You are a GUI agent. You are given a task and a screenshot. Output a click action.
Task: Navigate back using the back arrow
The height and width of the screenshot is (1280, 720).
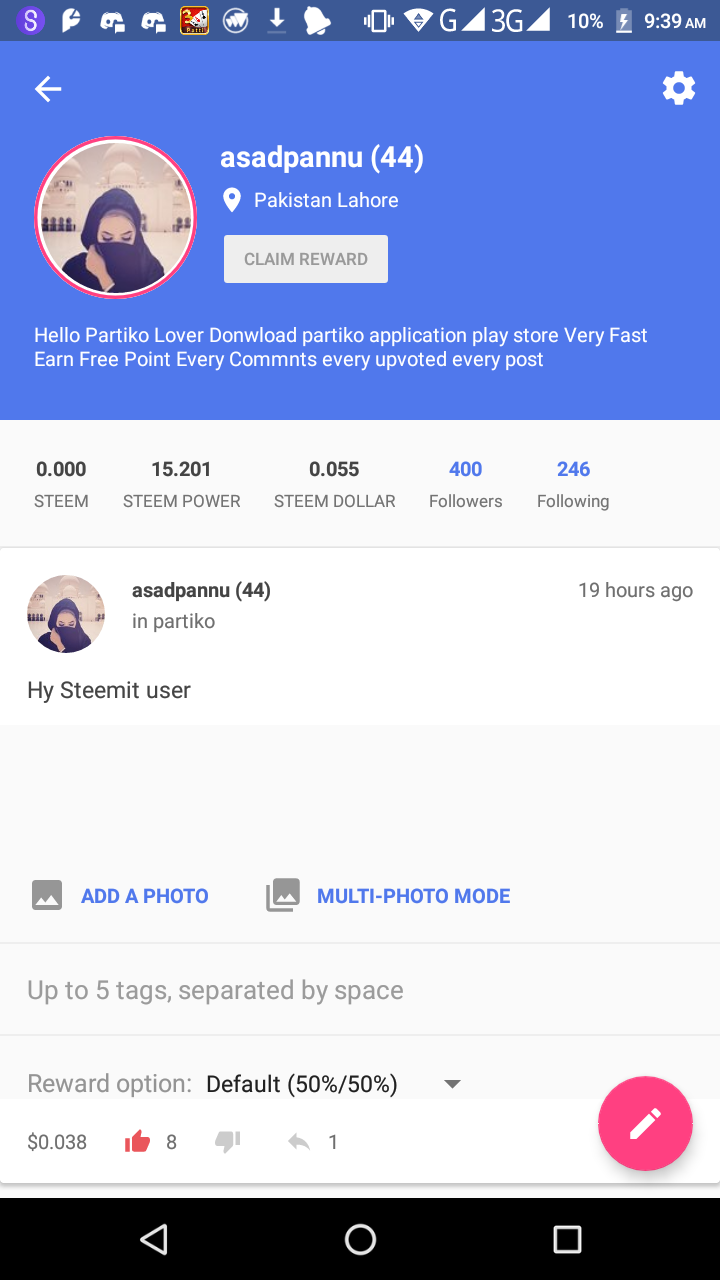[47, 88]
